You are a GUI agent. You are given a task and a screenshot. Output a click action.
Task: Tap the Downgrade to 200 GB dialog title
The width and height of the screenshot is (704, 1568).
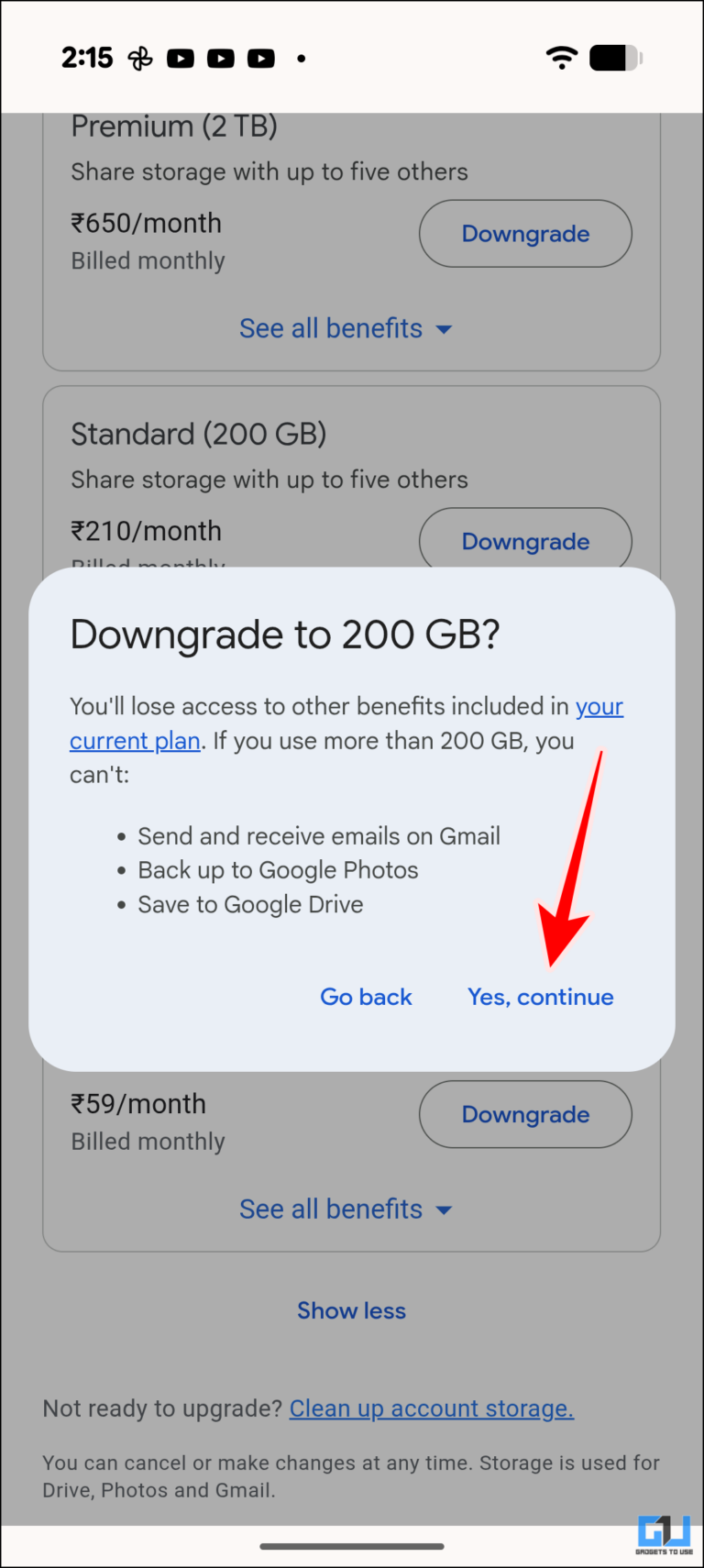[x=285, y=634]
